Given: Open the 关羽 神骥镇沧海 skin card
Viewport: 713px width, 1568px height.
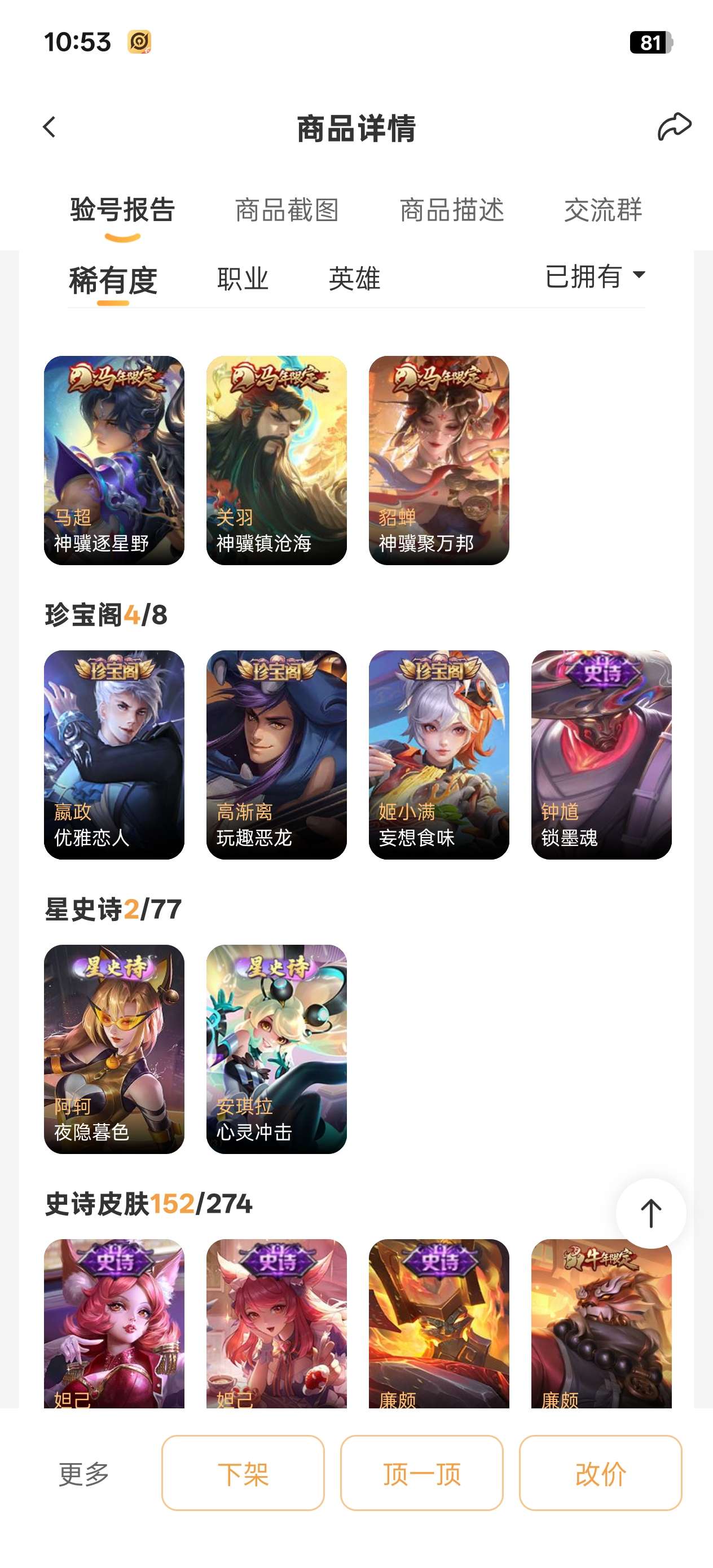Looking at the screenshot, I should coord(276,460).
